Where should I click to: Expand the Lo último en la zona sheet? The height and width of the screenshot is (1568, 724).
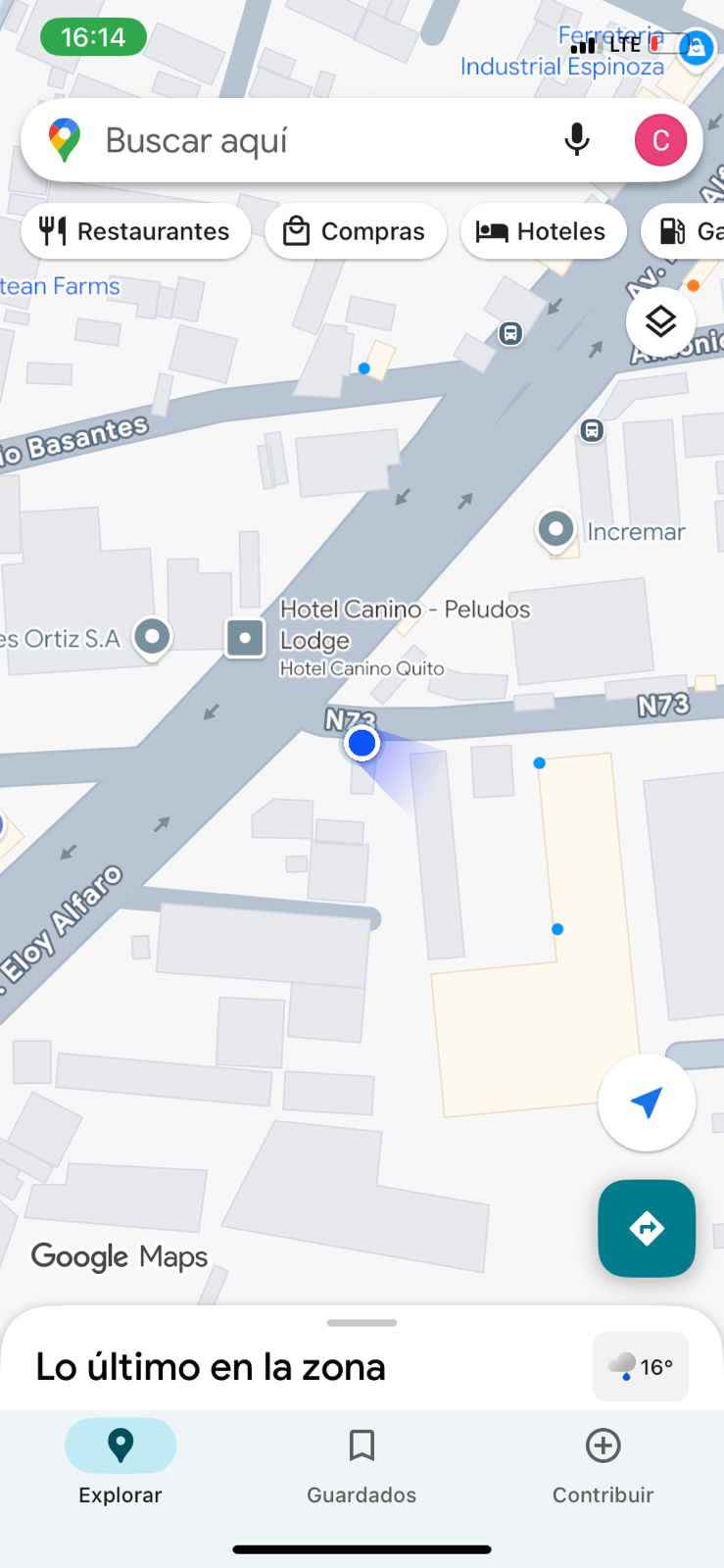coord(362,1323)
